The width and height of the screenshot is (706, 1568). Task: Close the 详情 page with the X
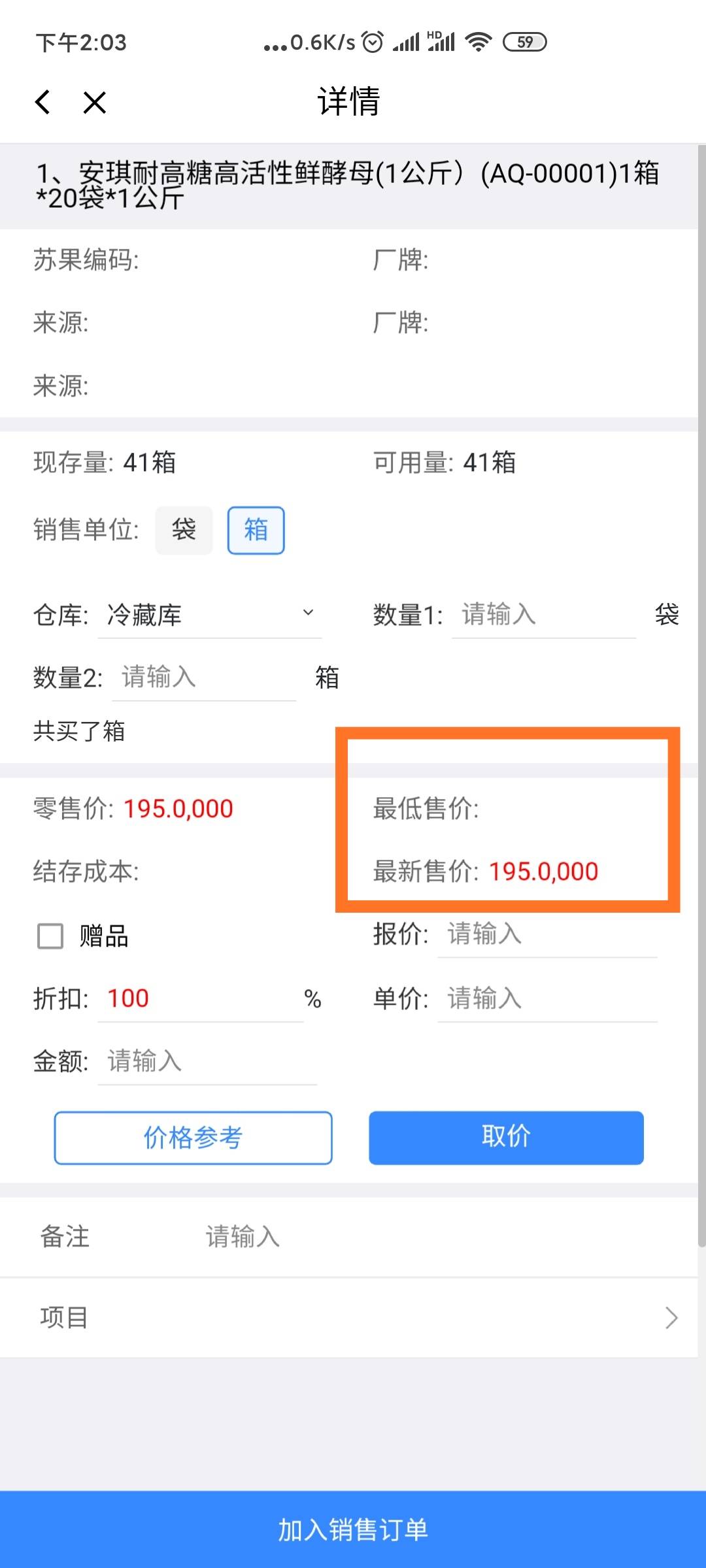click(x=95, y=103)
